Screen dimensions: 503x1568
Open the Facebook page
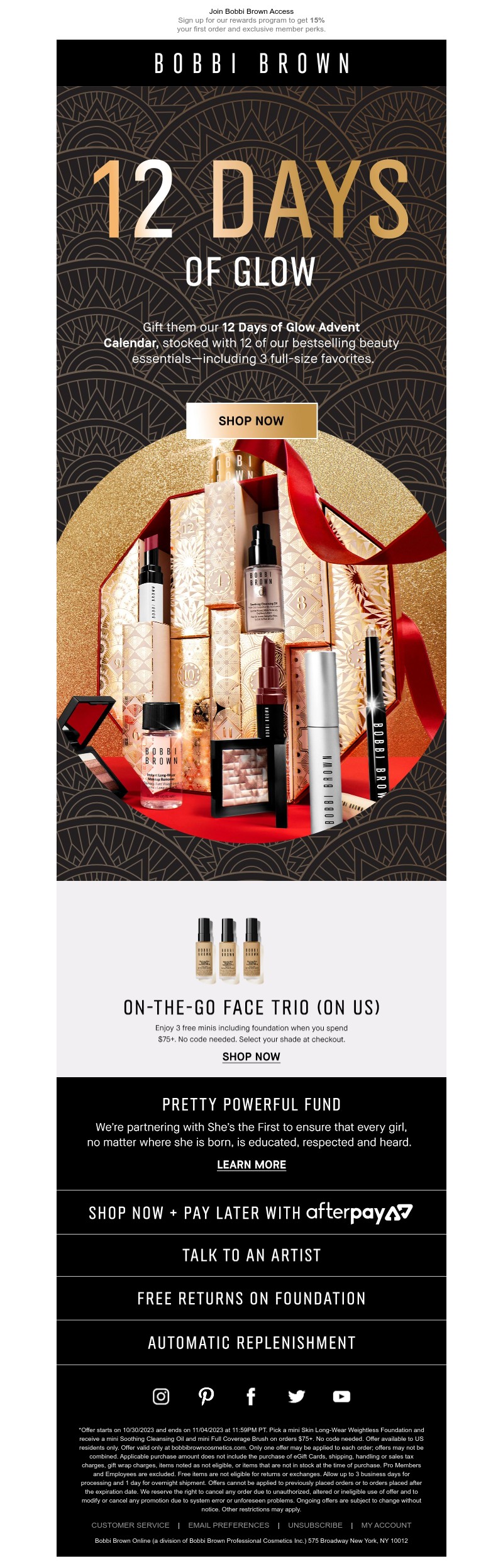pos(251,1396)
